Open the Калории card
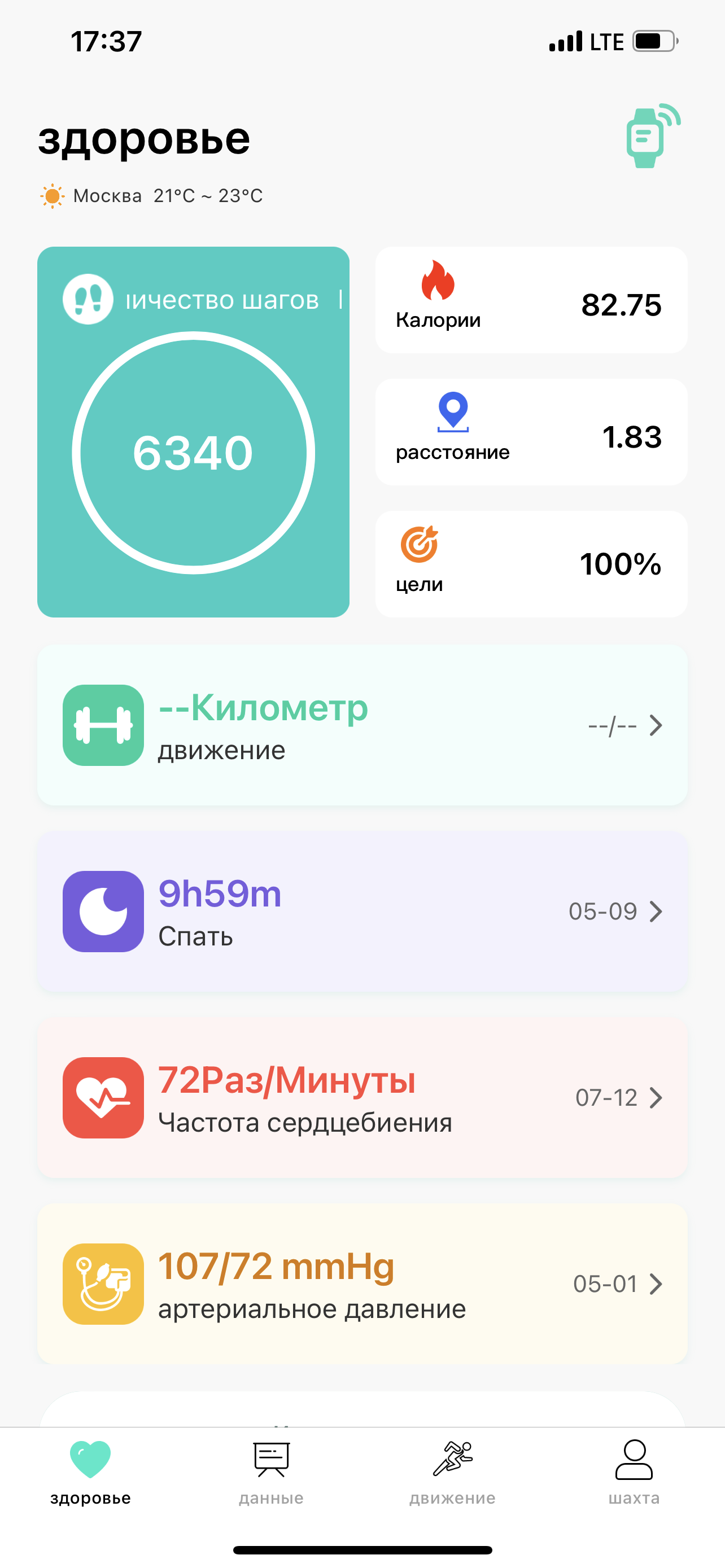Image resolution: width=725 pixels, height=1568 pixels. click(x=531, y=300)
